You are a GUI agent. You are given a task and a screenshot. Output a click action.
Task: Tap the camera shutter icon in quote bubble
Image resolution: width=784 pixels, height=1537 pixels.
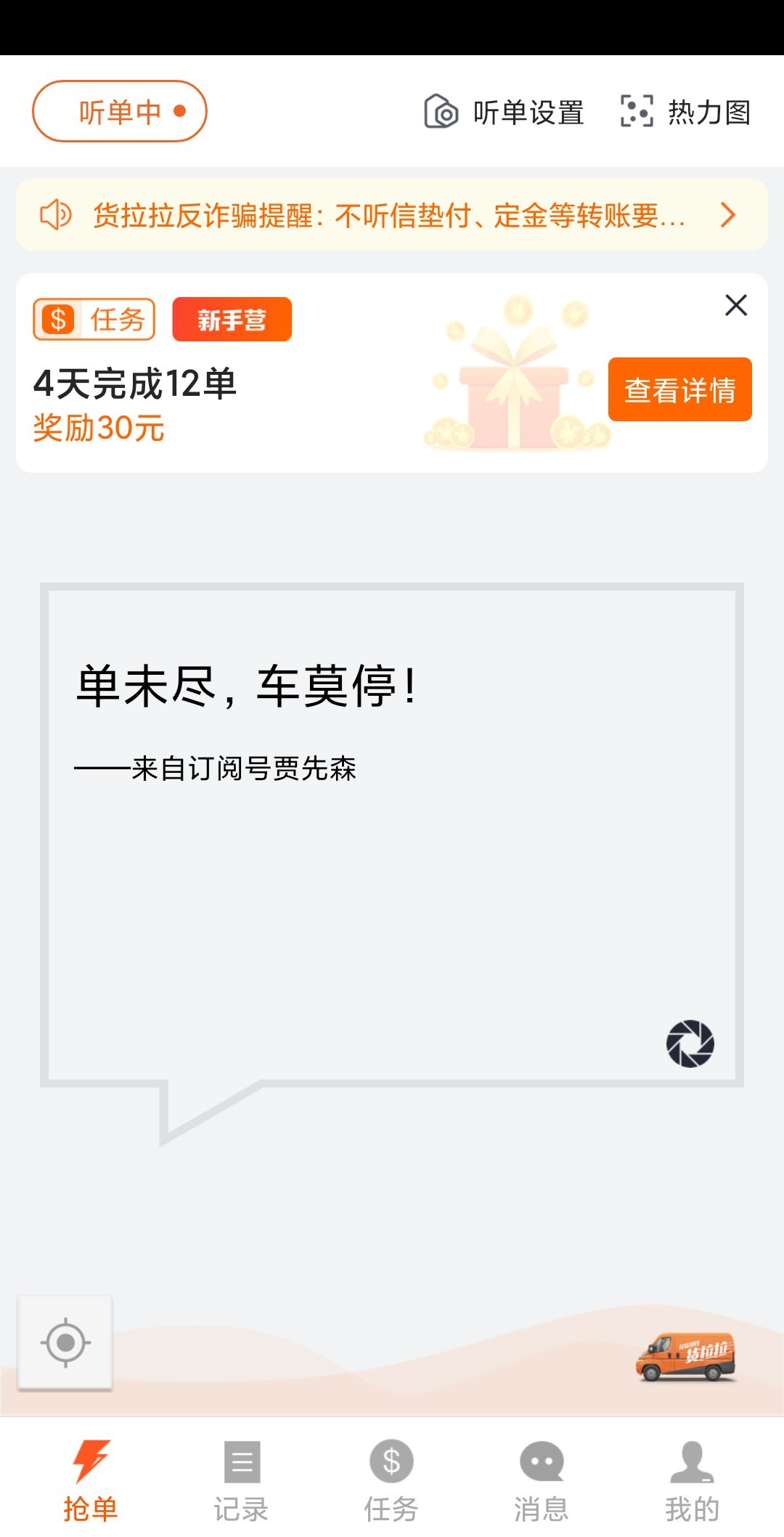tap(690, 1043)
